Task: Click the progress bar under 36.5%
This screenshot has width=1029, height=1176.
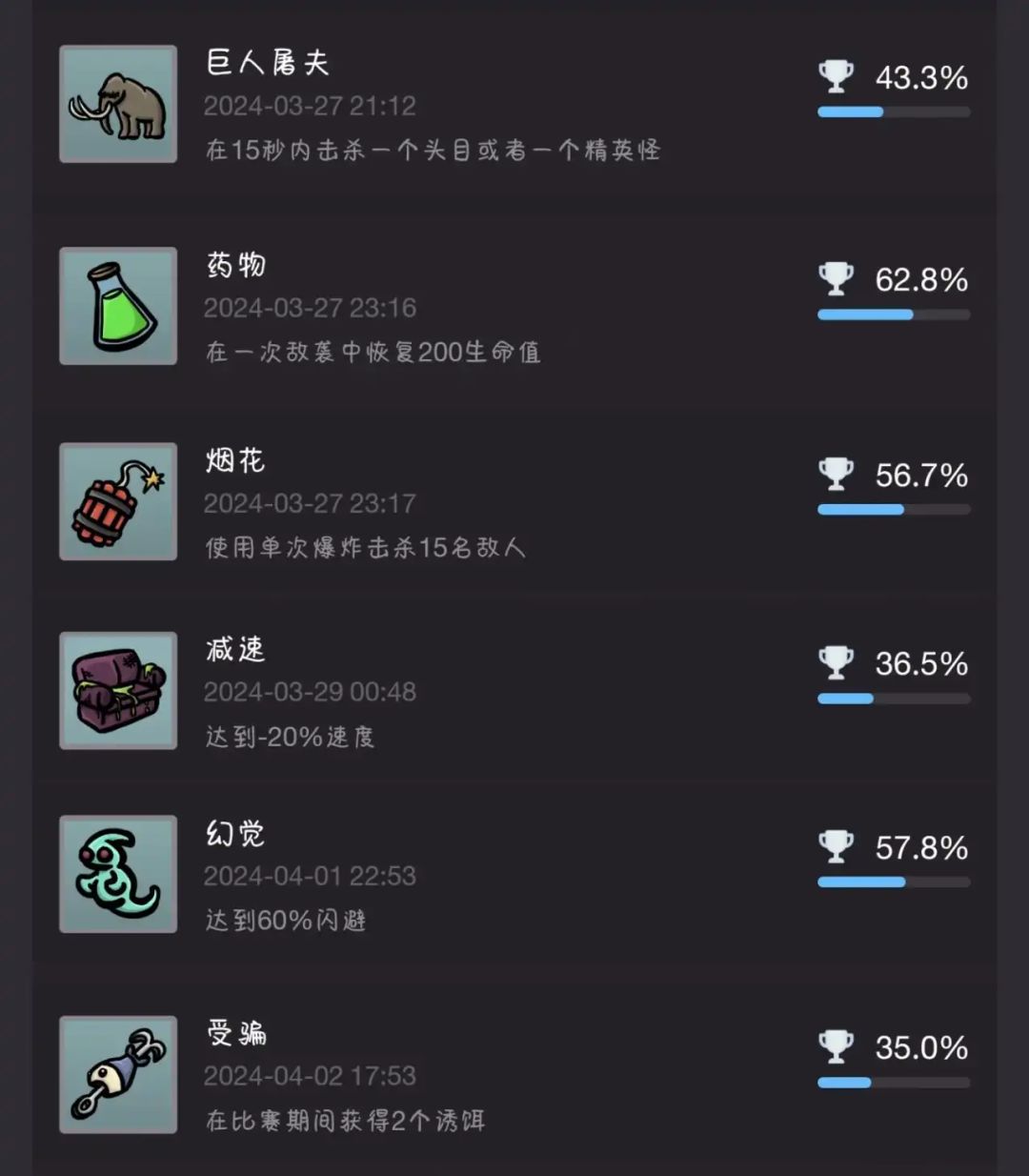Action: click(x=891, y=699)
